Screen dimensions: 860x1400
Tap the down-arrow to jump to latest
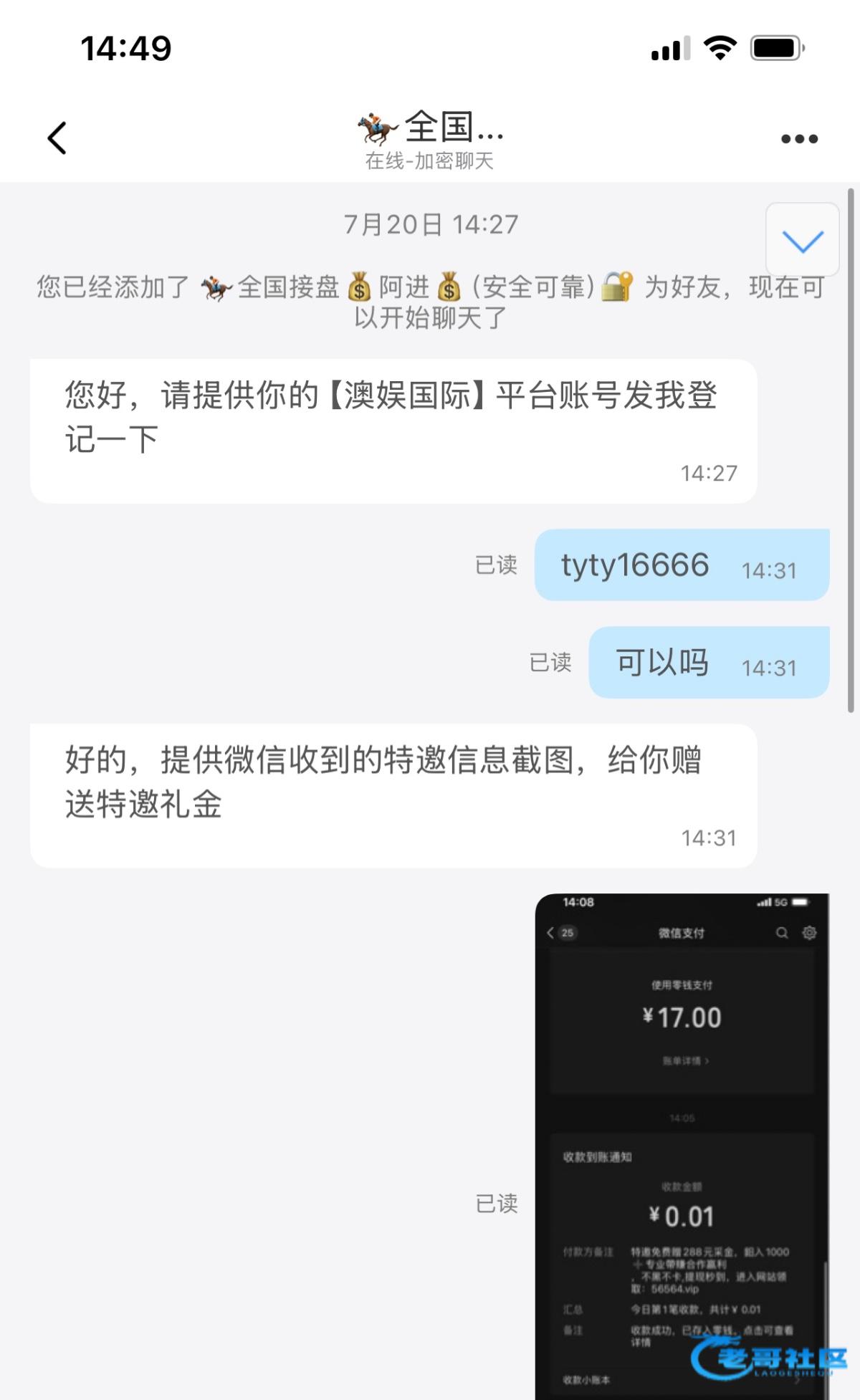click(803, 240)
